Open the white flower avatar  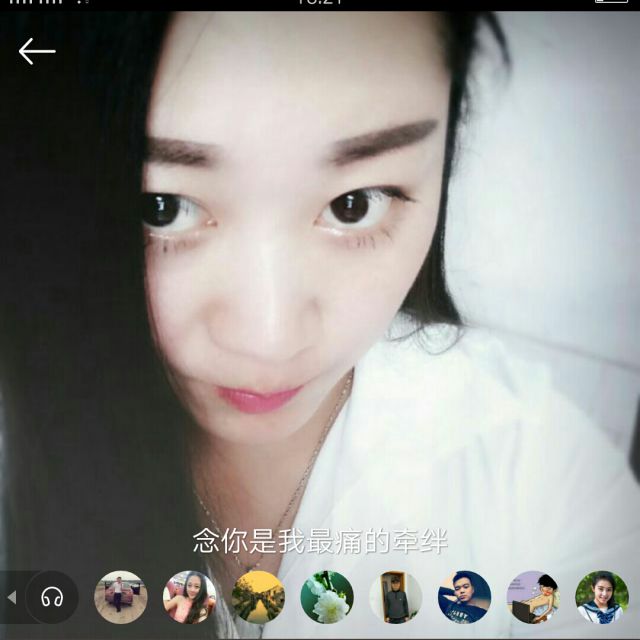[327, 597]
